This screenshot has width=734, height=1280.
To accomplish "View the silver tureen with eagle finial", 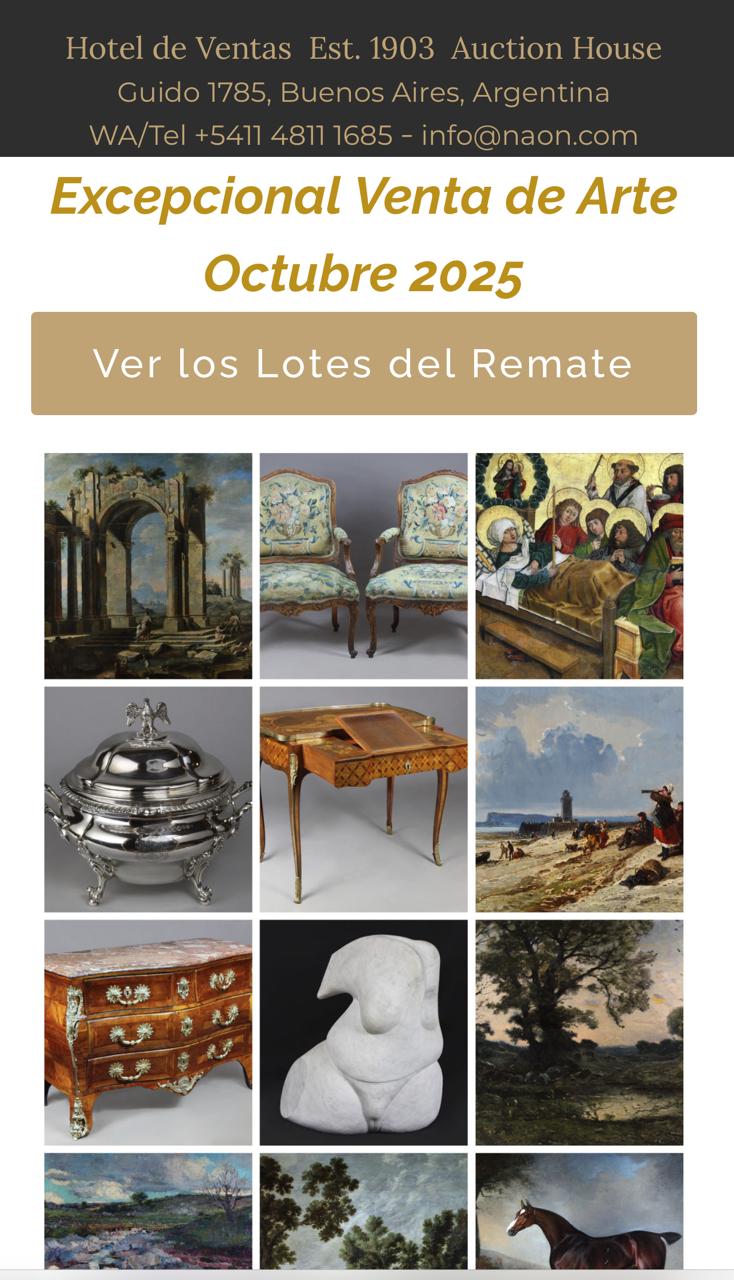I will [148, 799].
